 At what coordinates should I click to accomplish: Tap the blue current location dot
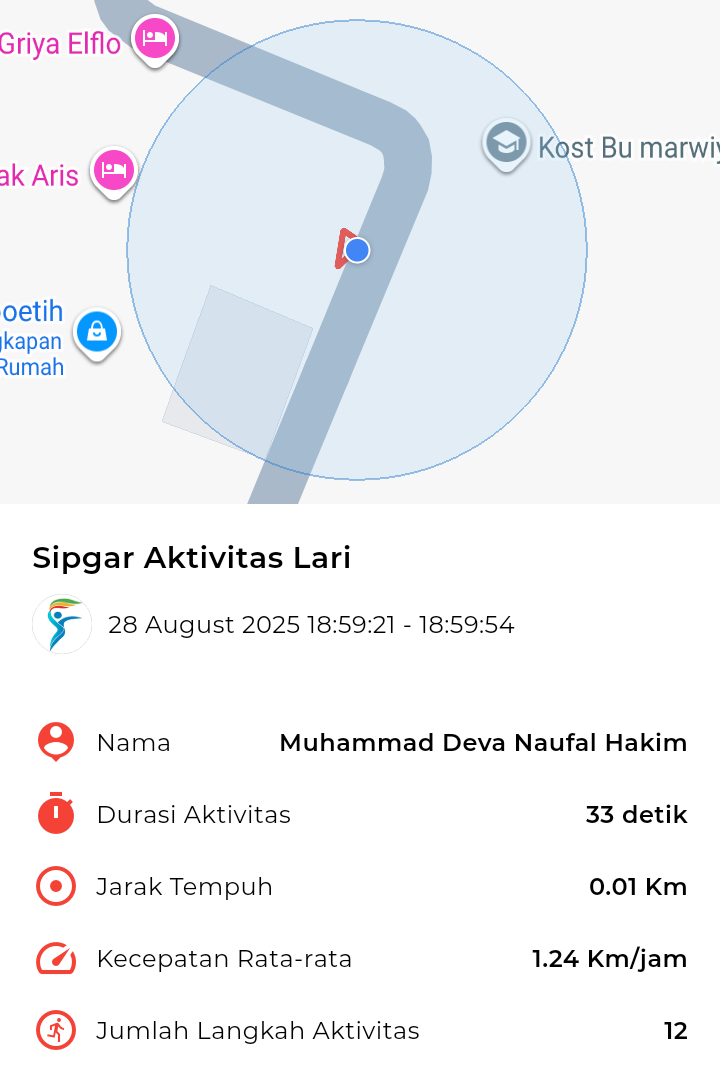click(357, 250)
